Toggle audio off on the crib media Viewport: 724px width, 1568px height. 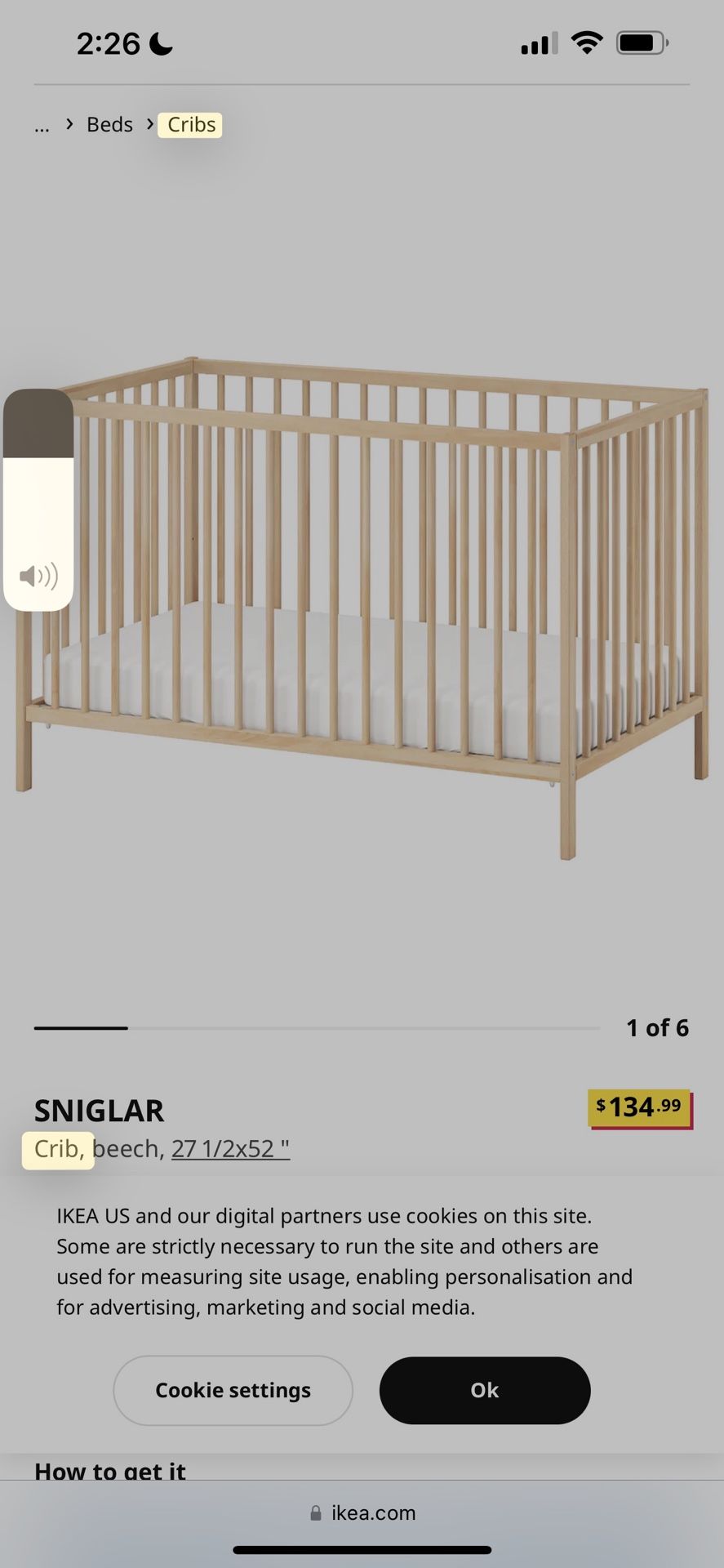(x=38, y=575)
